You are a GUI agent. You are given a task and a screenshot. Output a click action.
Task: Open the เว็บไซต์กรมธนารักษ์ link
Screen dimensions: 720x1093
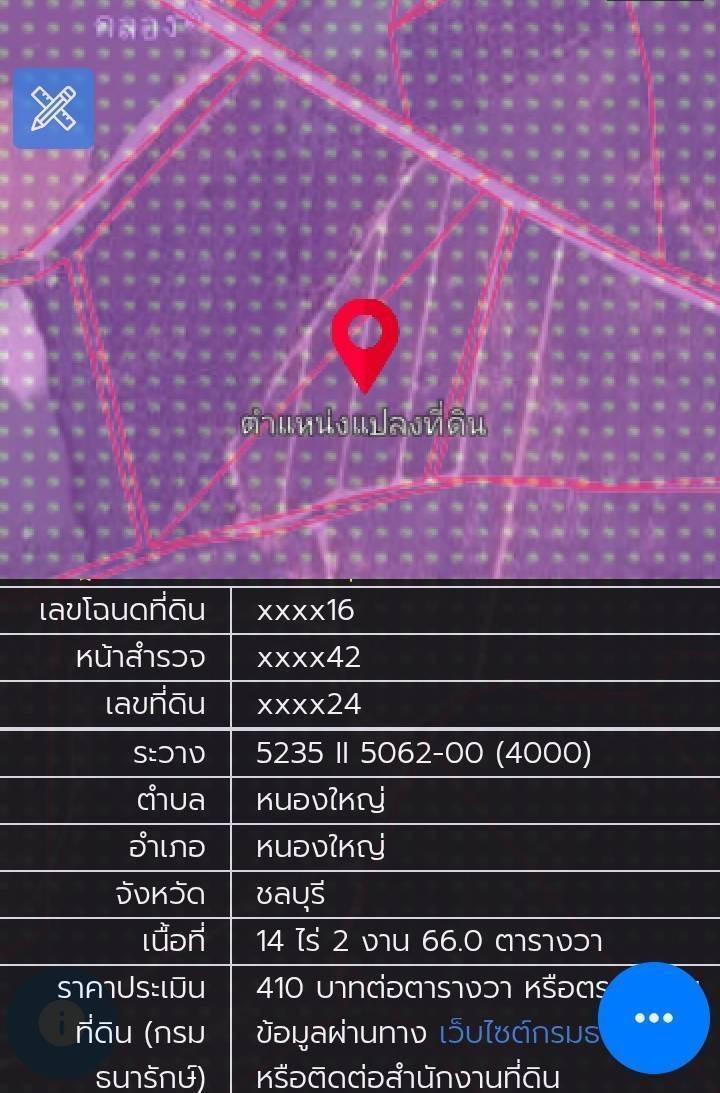518,1033
